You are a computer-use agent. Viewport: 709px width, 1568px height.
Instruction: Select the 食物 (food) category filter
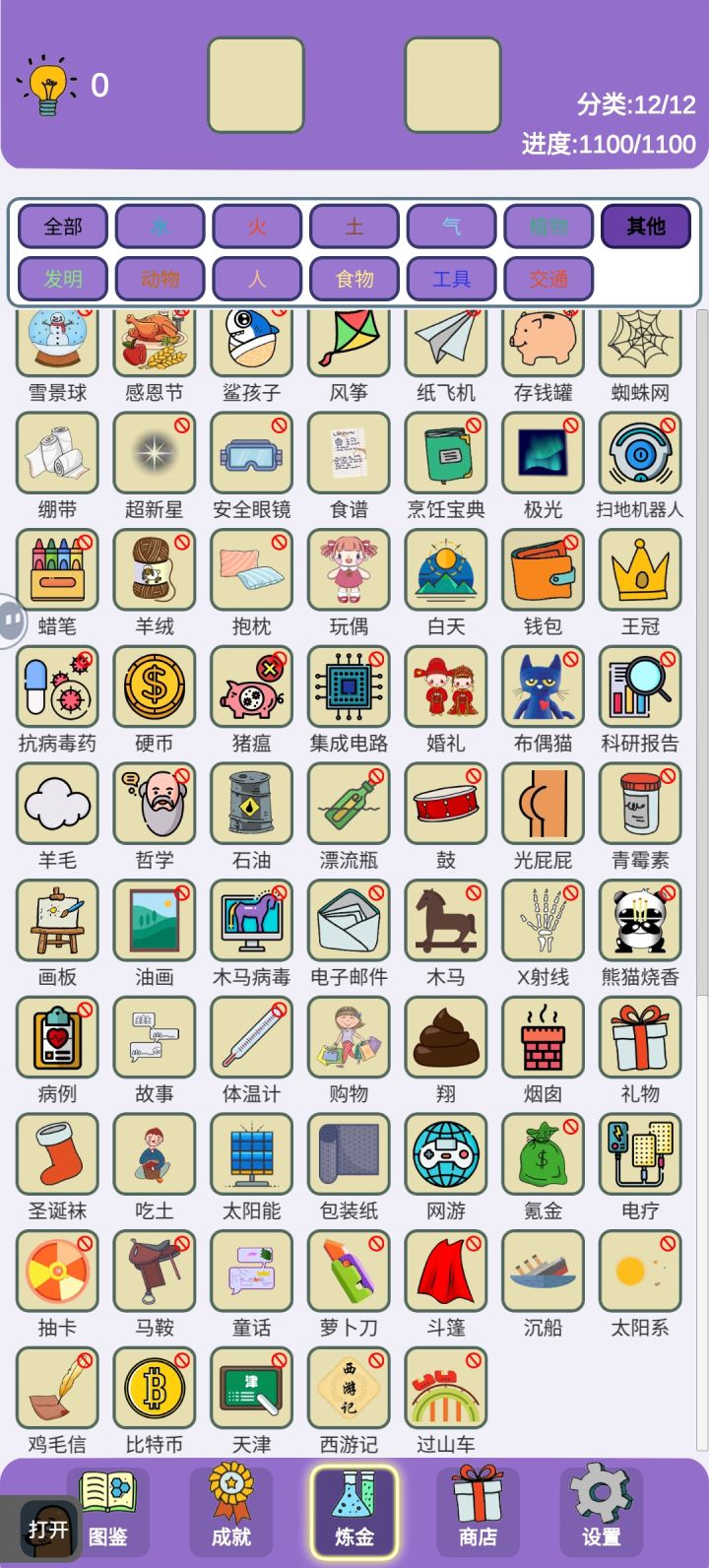tap(354, 279)
